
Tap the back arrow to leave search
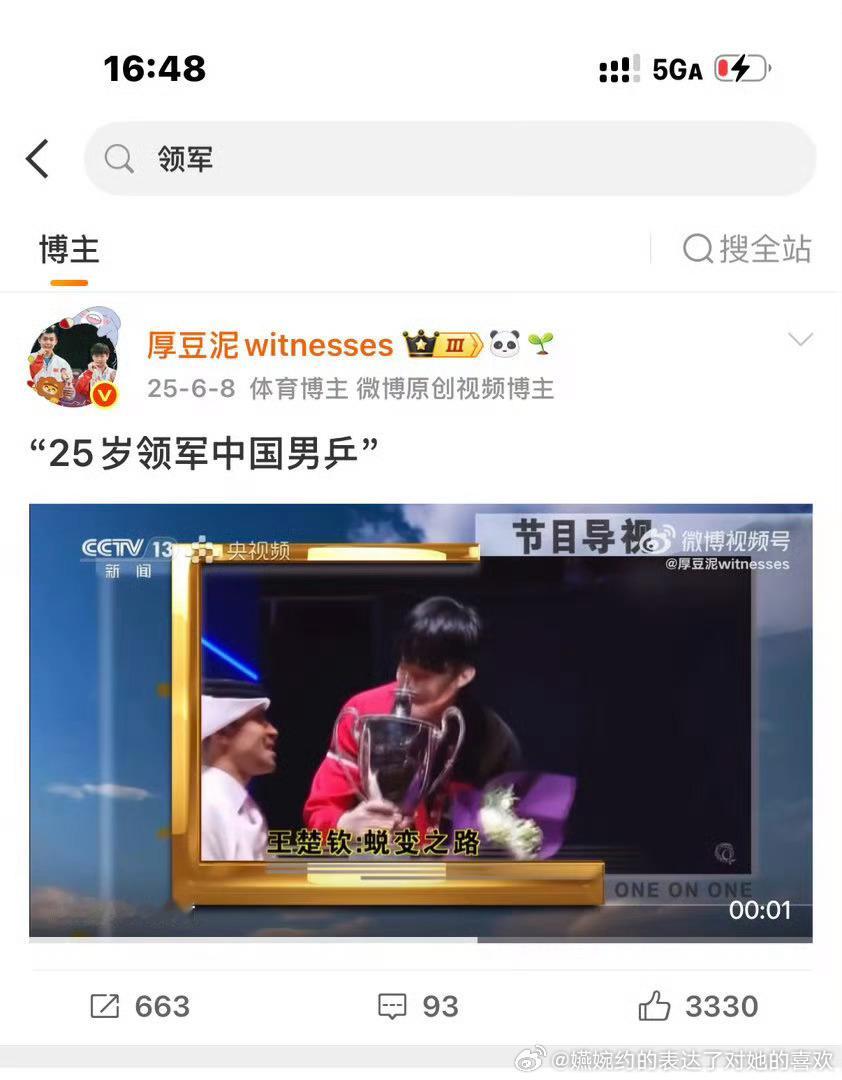(x=38, y=157)
